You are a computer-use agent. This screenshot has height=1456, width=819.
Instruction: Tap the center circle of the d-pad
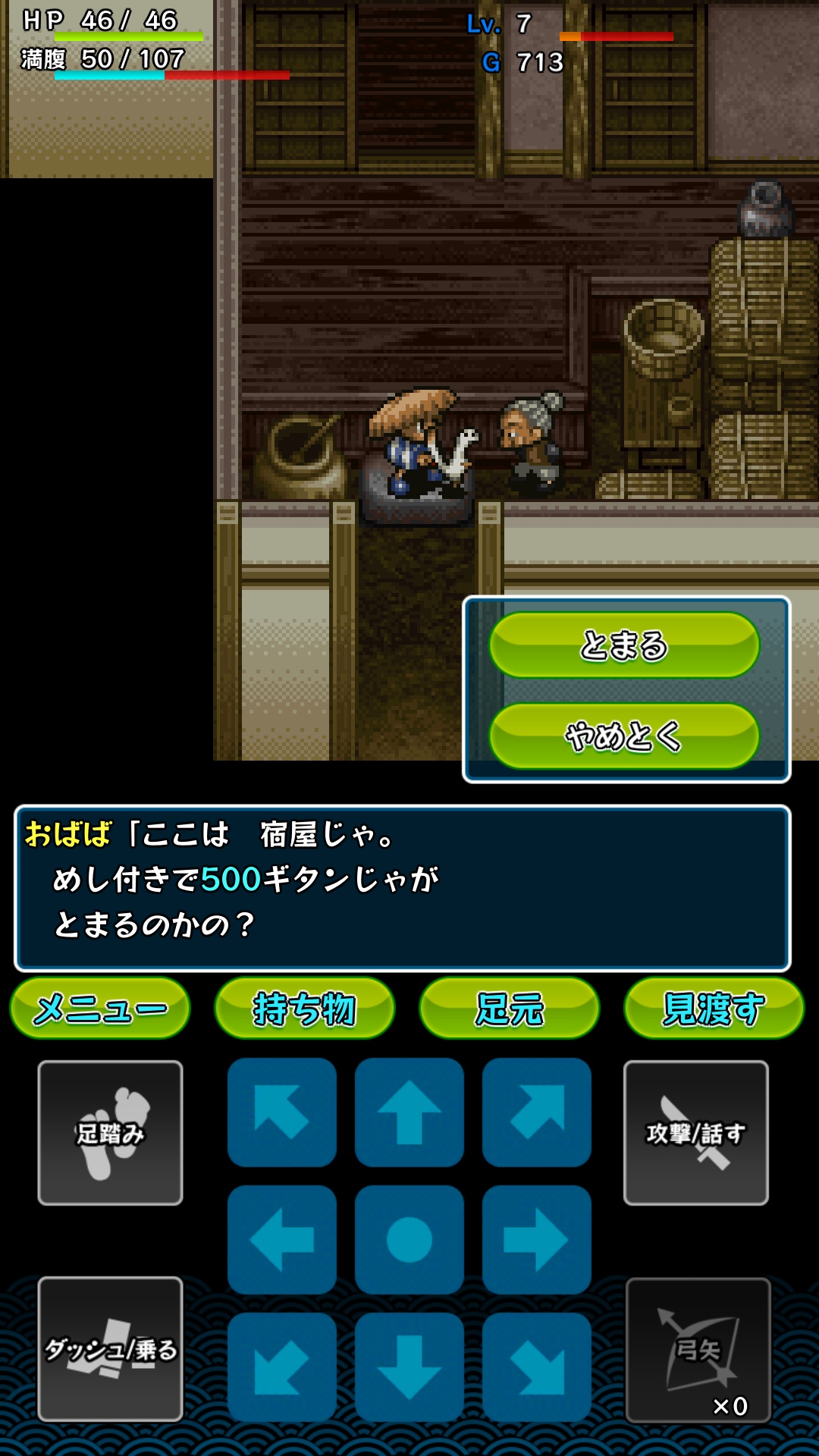409,1240
